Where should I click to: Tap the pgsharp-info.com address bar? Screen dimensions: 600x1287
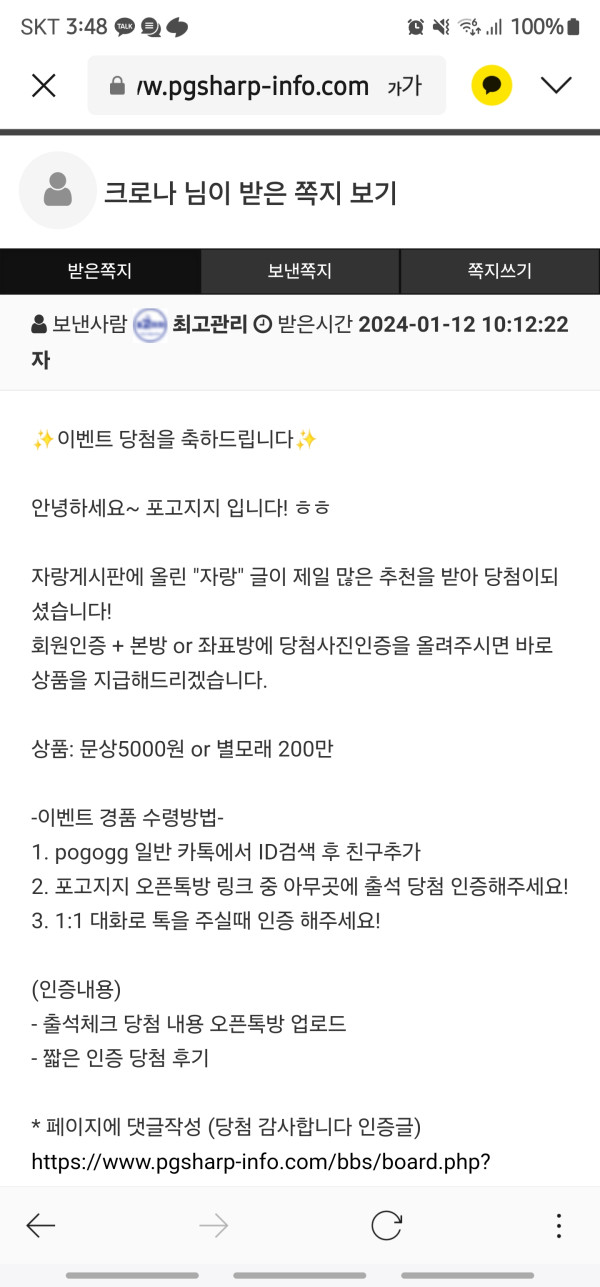(266, 86)
